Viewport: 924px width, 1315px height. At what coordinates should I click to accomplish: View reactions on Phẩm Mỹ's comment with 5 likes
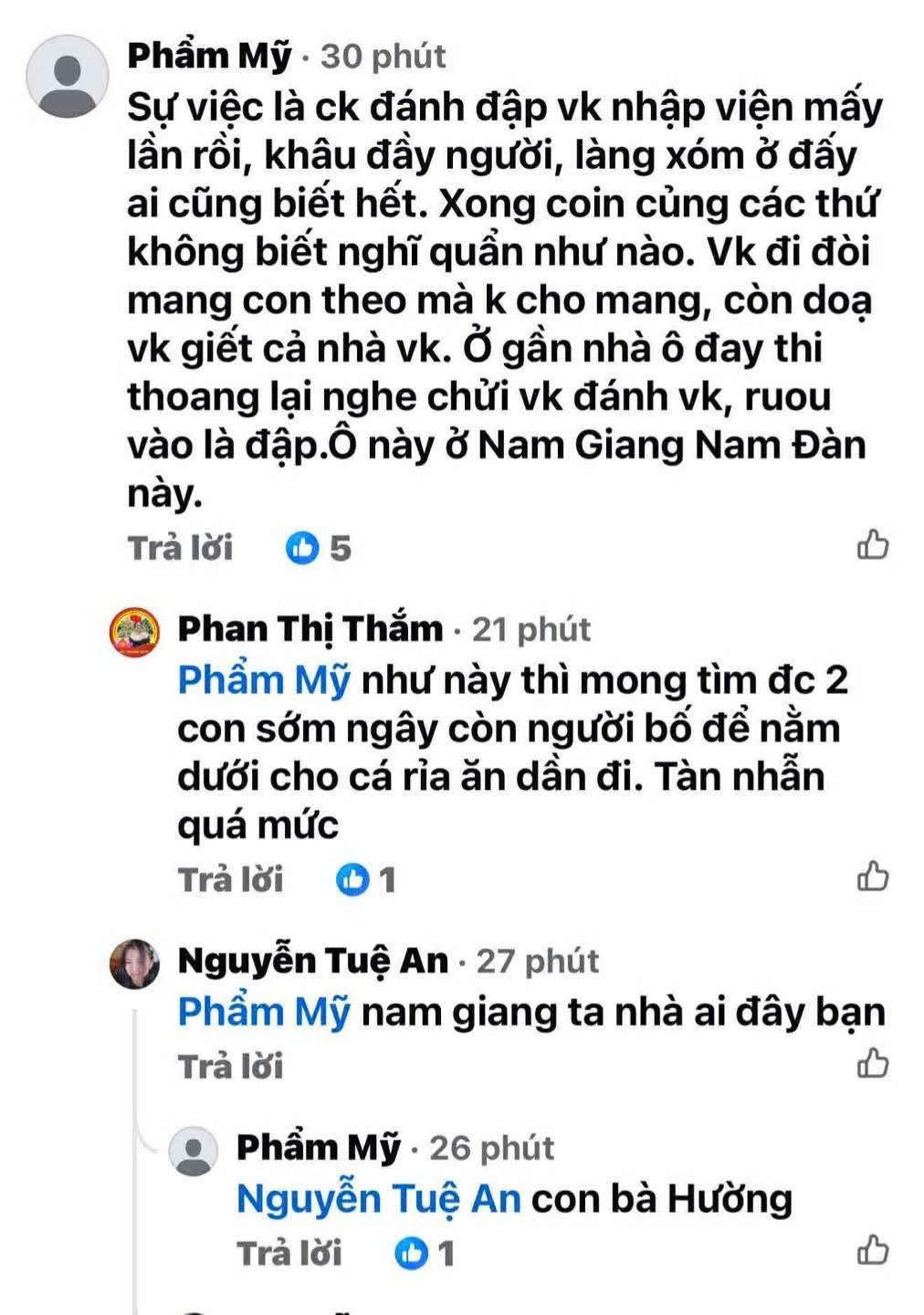tap(318, 548)
